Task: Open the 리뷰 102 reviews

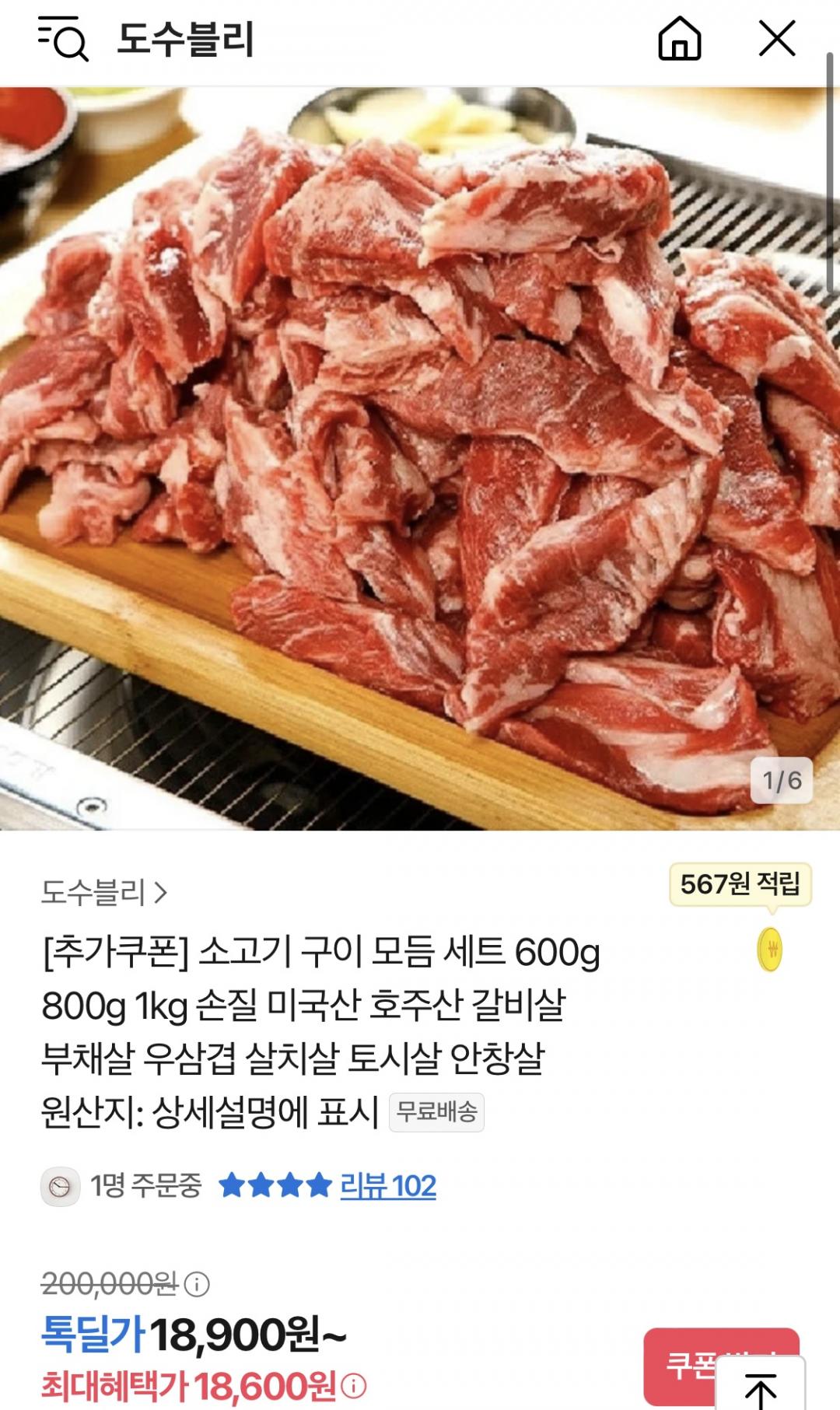Action: pyautogui.click(x=388, y=1187)
